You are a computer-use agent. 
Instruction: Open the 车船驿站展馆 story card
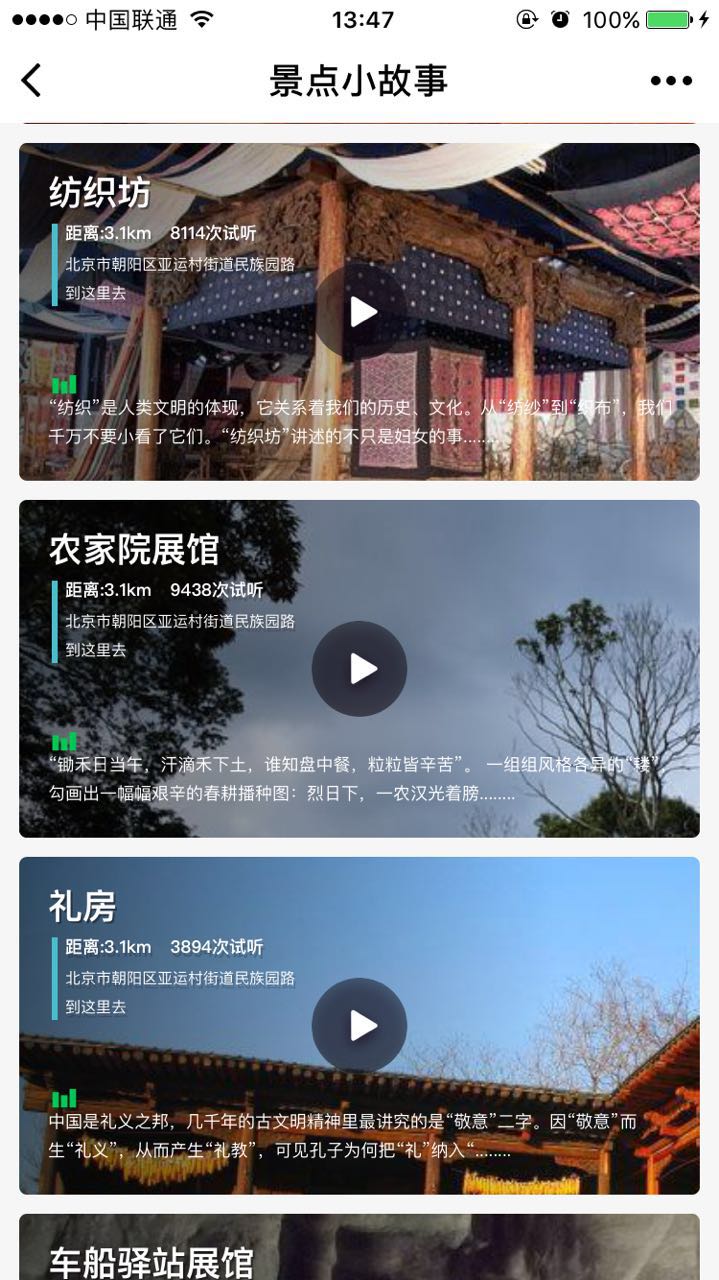[359, 1250]
